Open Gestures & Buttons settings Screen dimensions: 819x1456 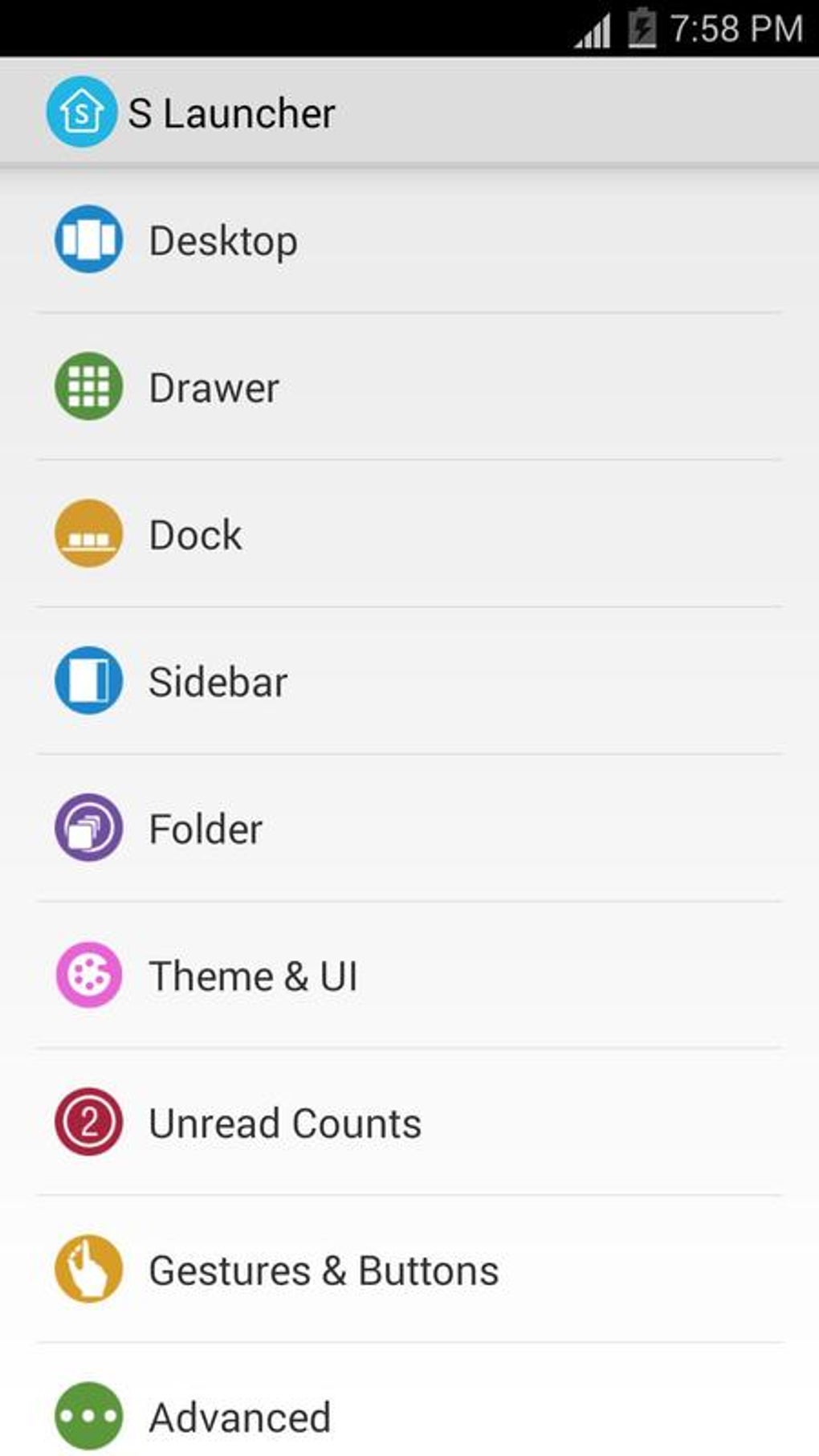coord(409,1269)
